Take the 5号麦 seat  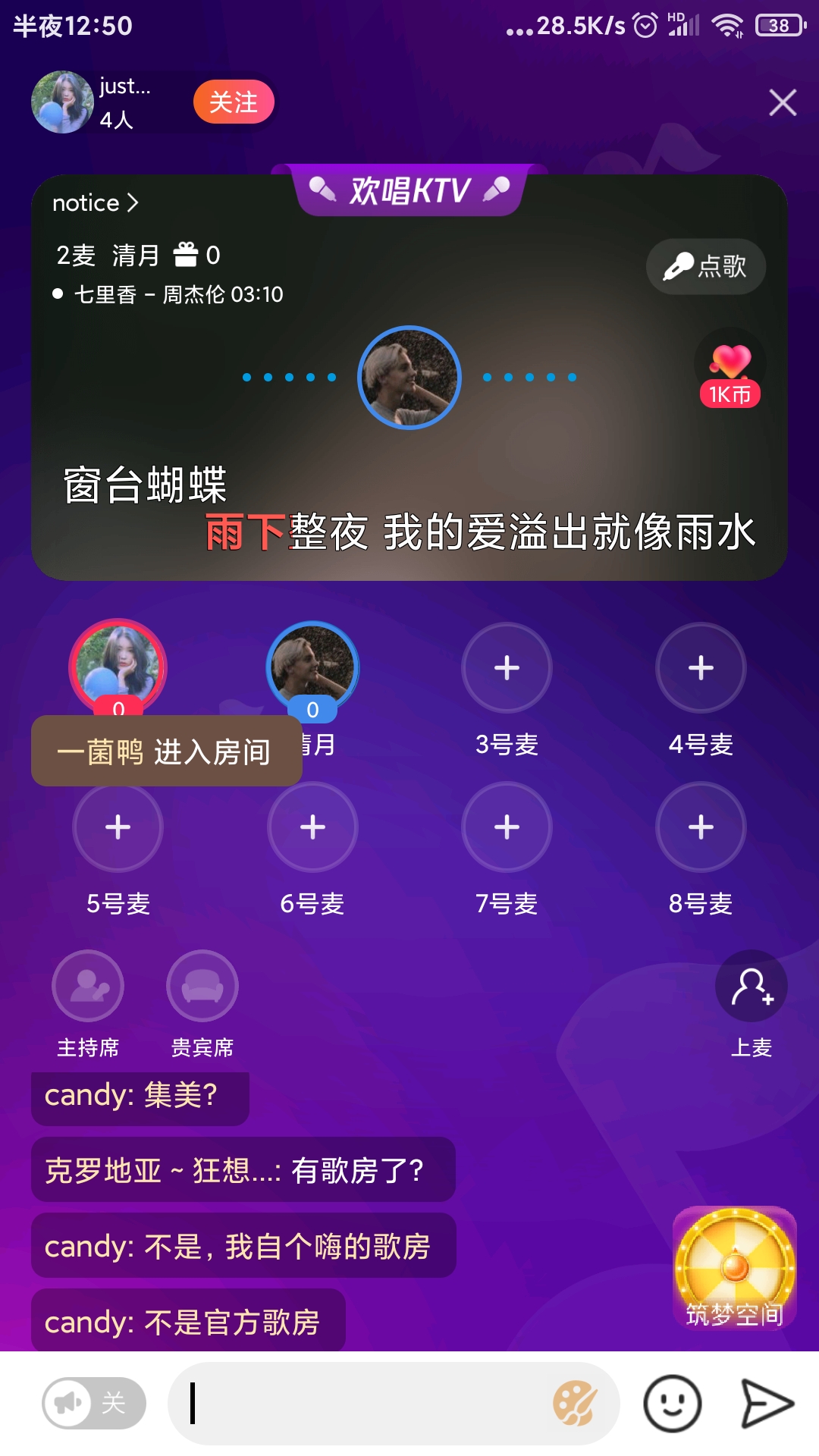pyautogui.click(x=118, y=827)
